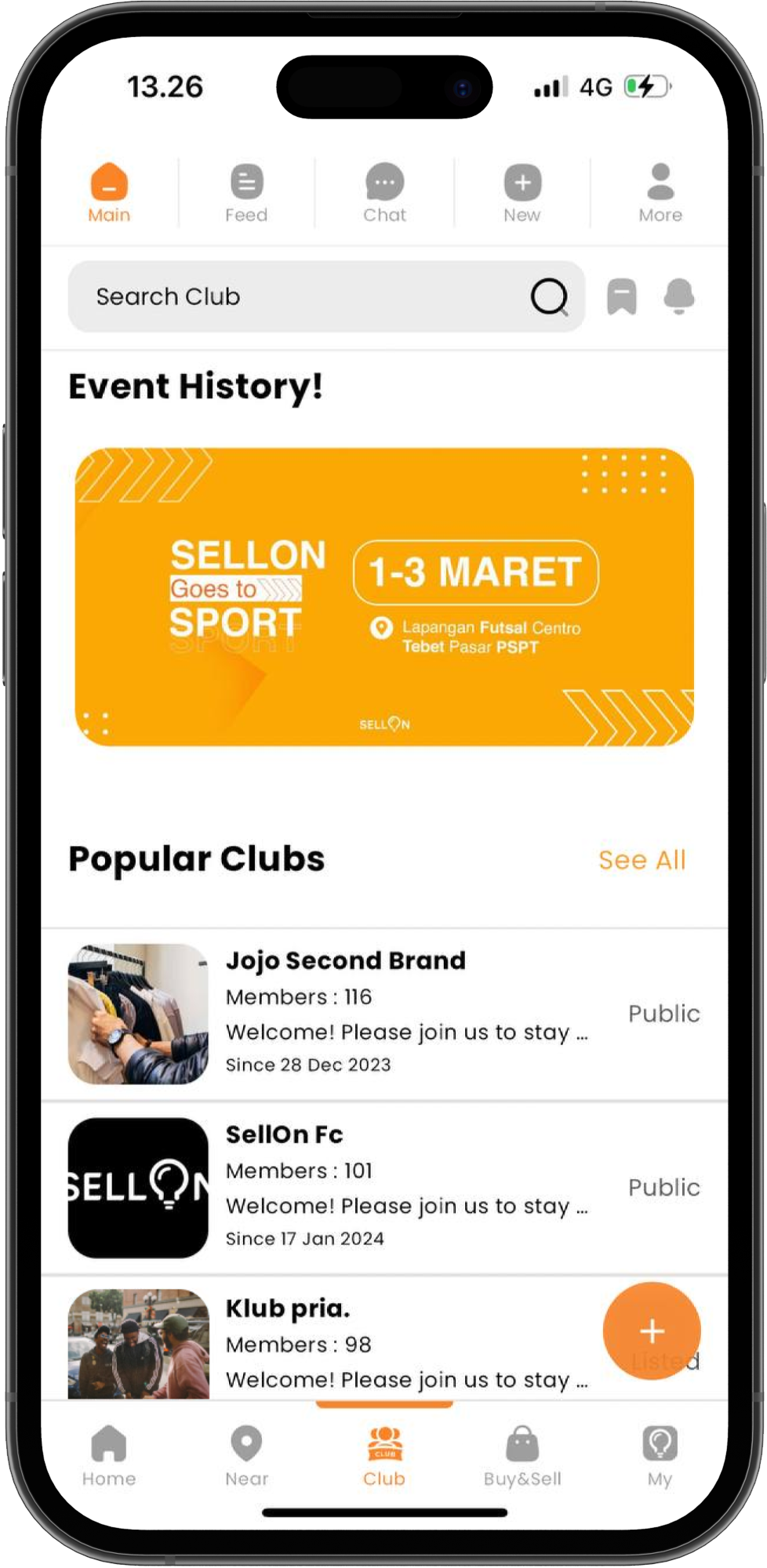
Task: Open the SELLON Goes to Sport banner
Action: [383, 597]
